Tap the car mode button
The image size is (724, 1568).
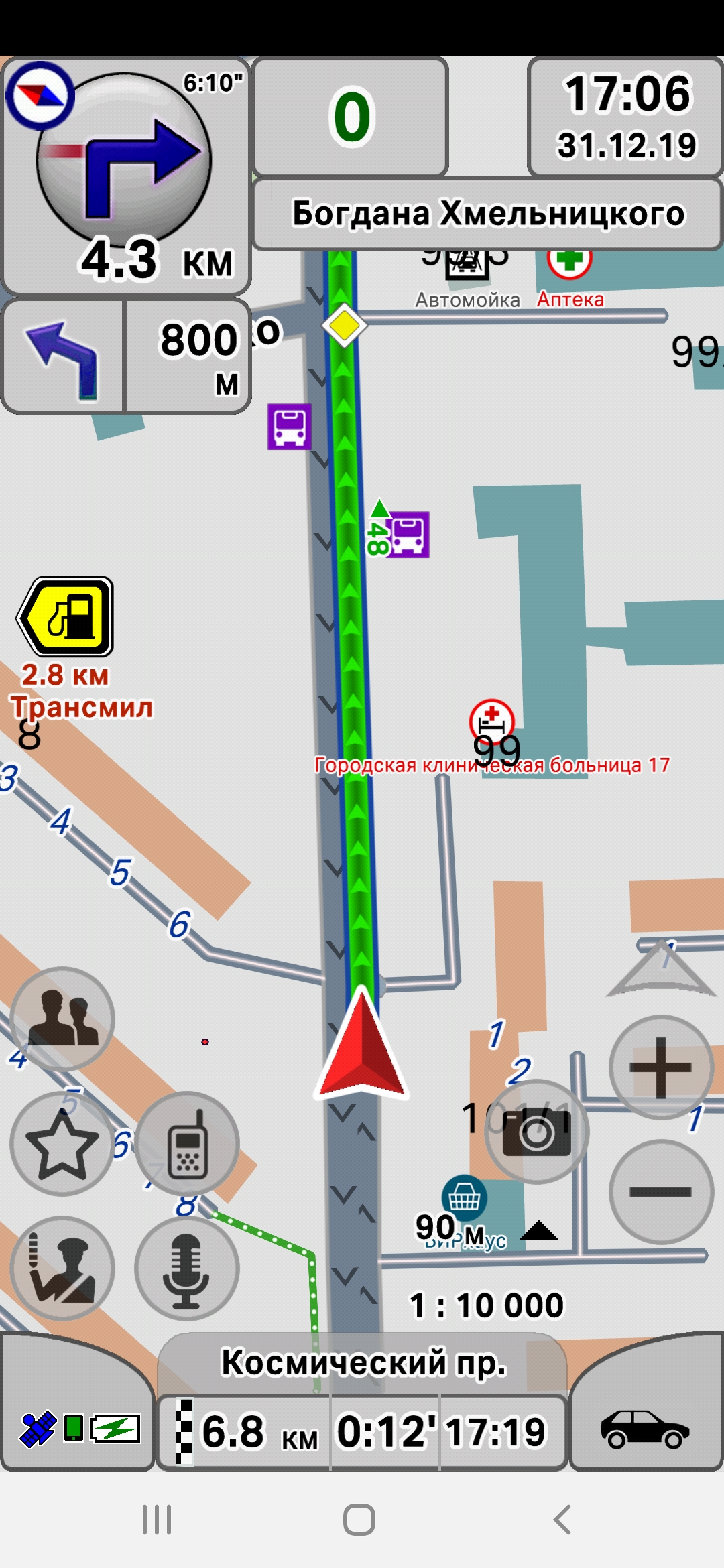point(646,1429)
